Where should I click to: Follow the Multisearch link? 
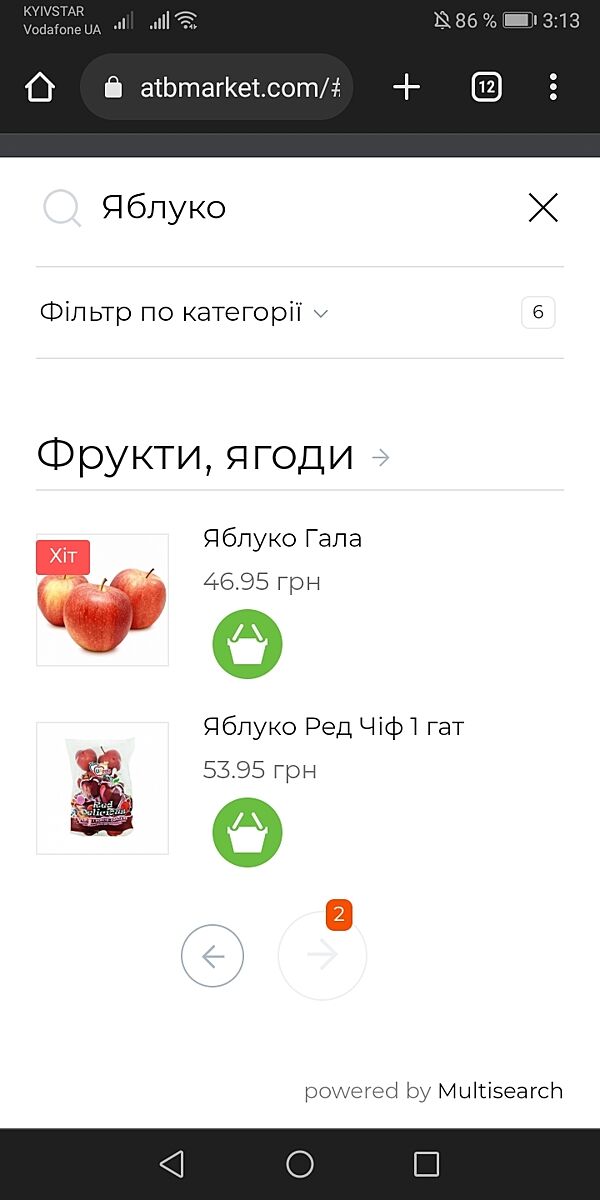(x=500, y=1091)
